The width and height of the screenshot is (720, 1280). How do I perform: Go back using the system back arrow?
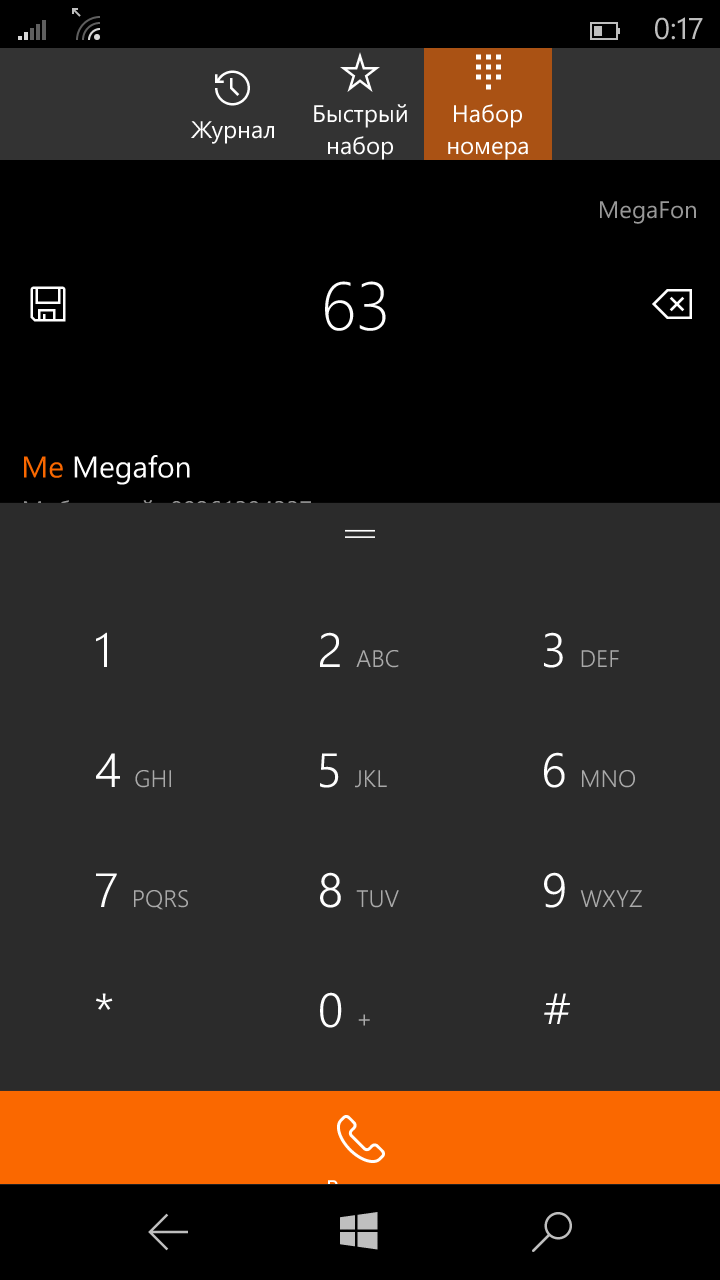tap(168, 1232)
